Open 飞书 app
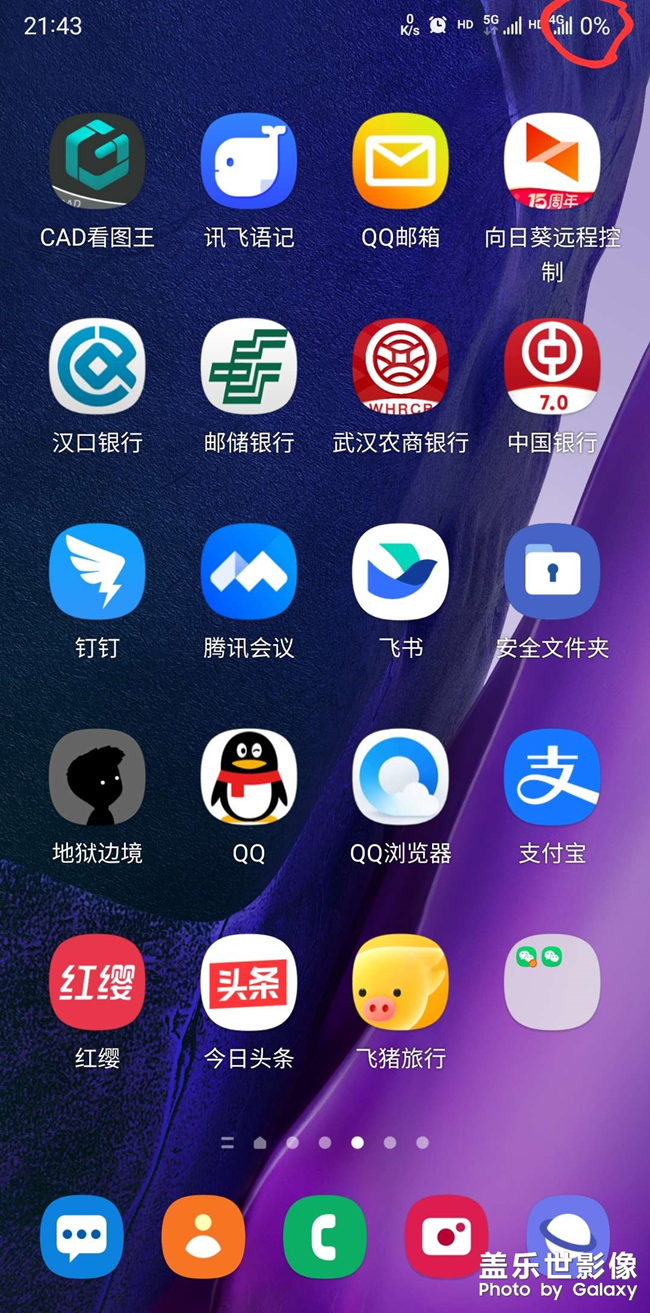Screen dimensions: 650x1313 point(401,572)
